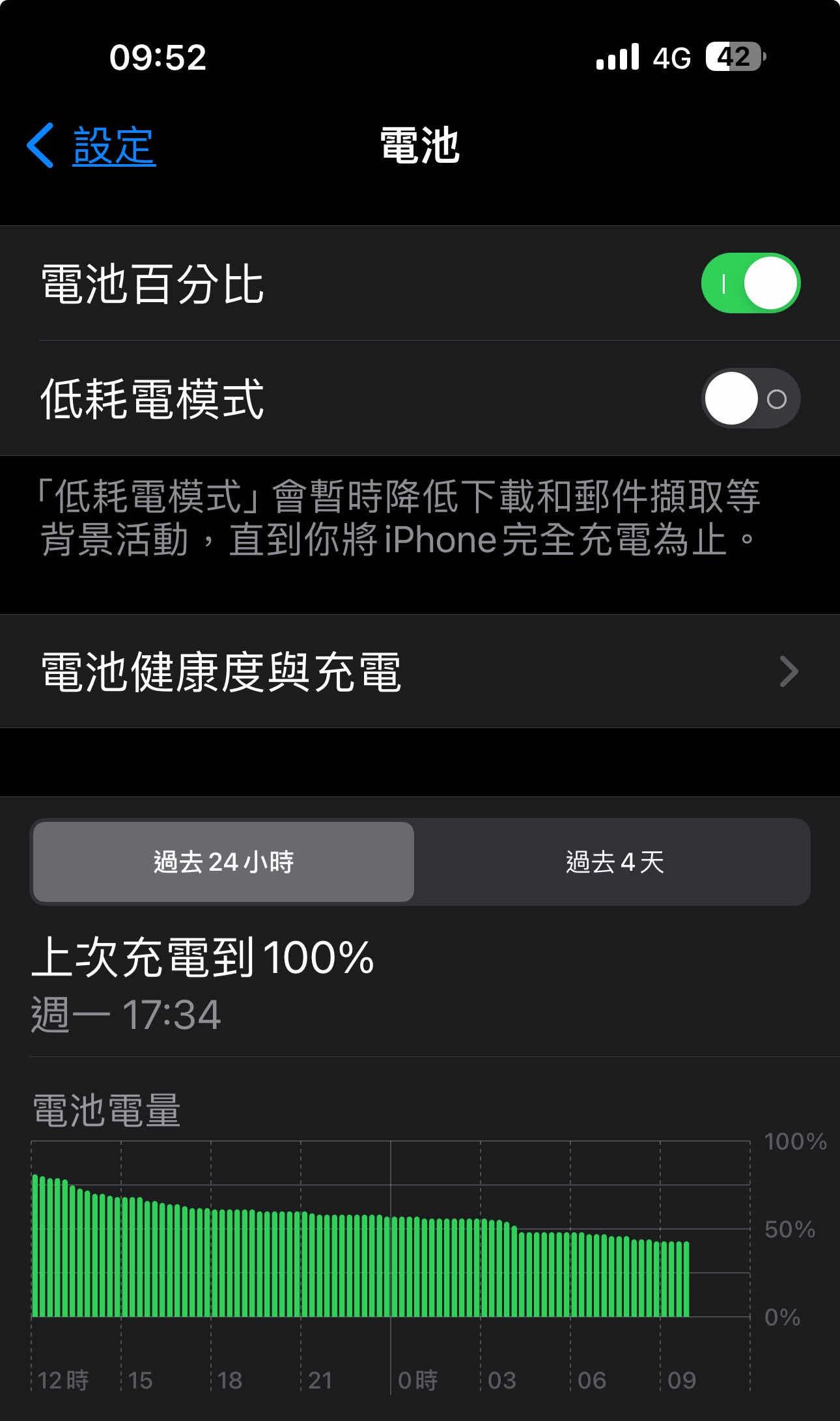Screen dimensions: 840x1421
Task: Go back to 設定
Action: tap(92, 145)
